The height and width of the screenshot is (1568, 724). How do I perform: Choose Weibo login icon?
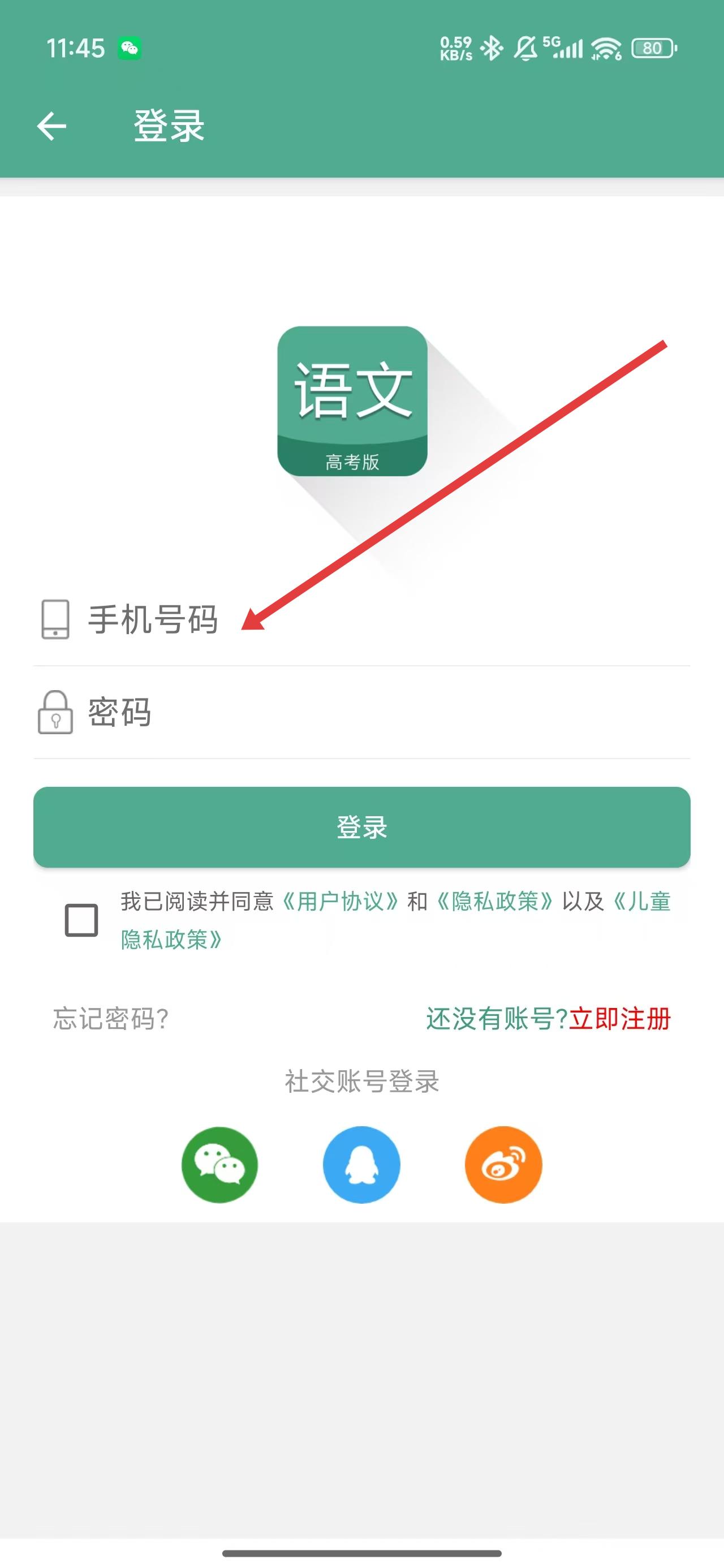click(x=503, y=1165)
